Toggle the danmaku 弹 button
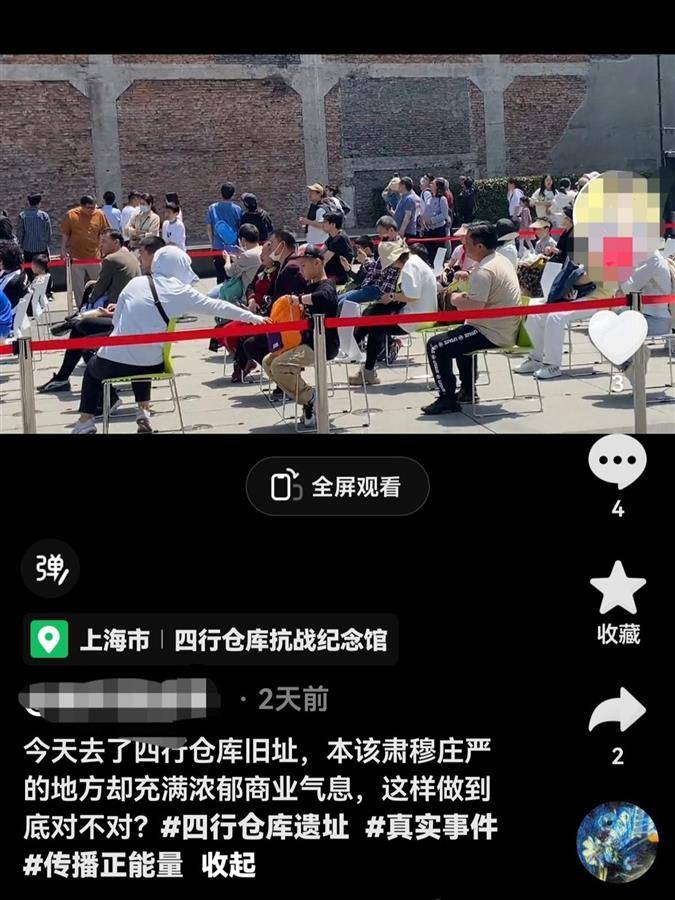This screenshot has height=900, width=675. pyautogui.click(x=51, y=568)
